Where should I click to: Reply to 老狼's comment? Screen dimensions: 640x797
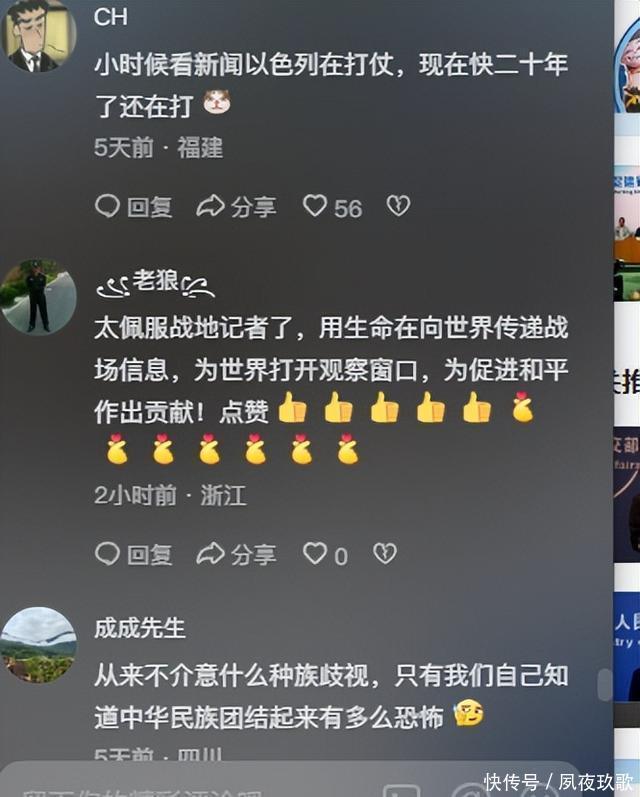(134, 554)
